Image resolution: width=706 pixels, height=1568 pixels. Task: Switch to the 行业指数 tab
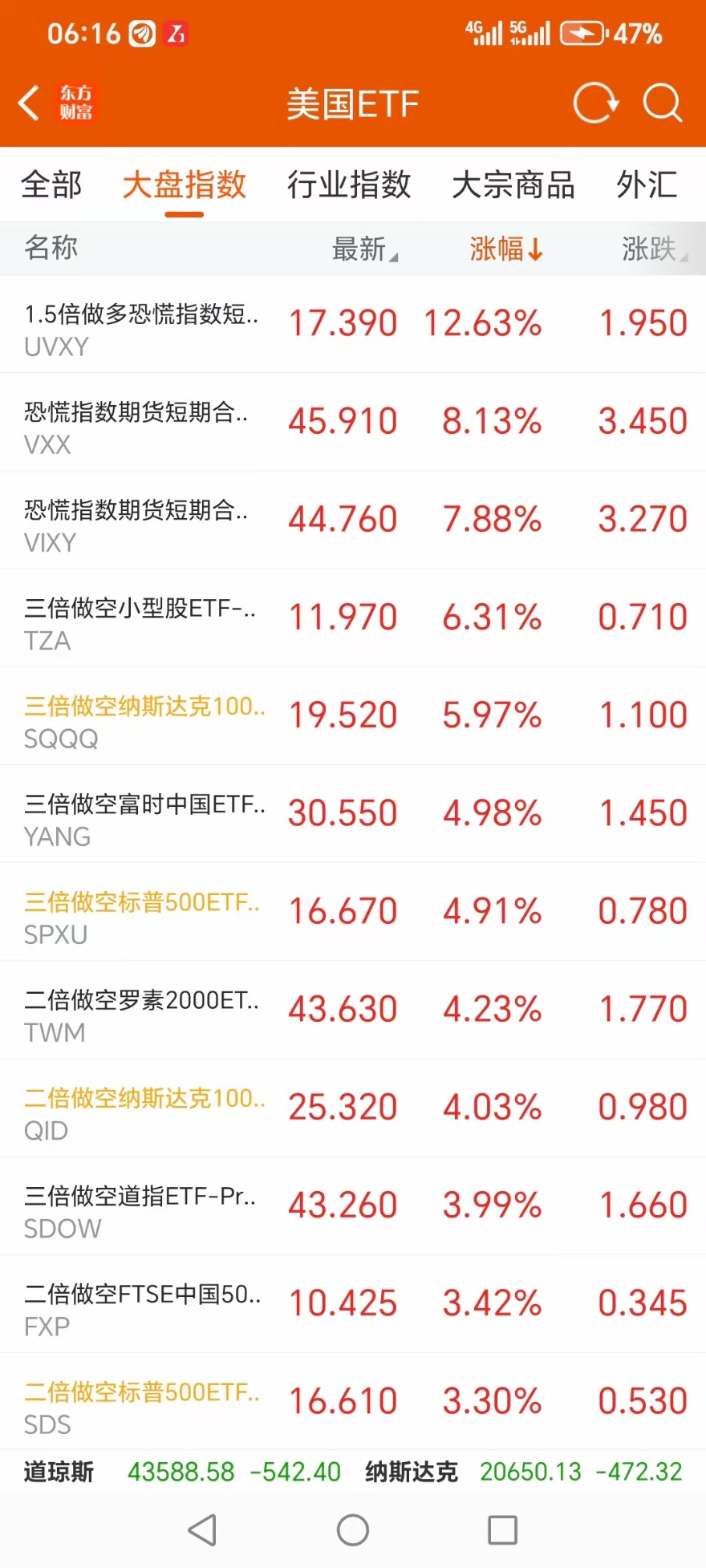click(349, 184)
